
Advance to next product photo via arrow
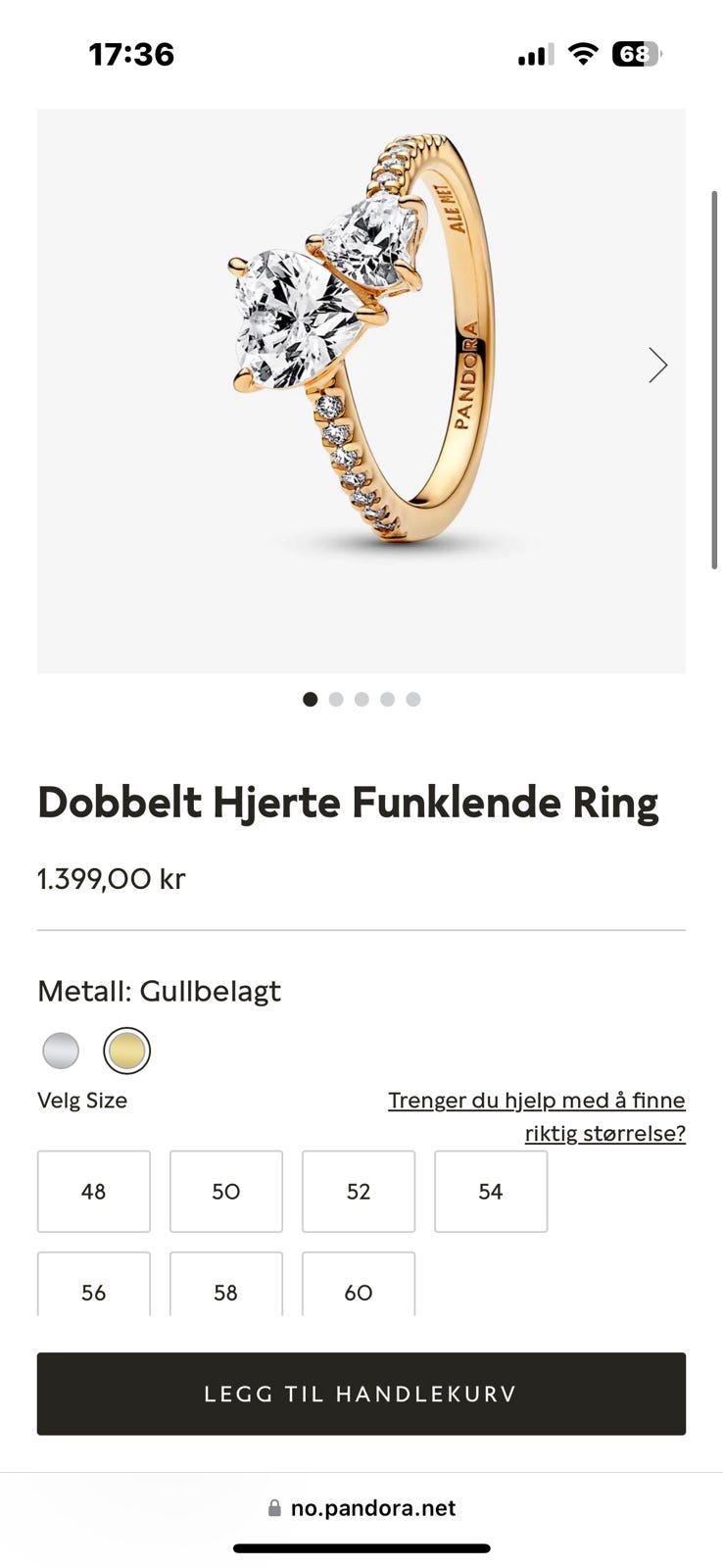point(657,365)
